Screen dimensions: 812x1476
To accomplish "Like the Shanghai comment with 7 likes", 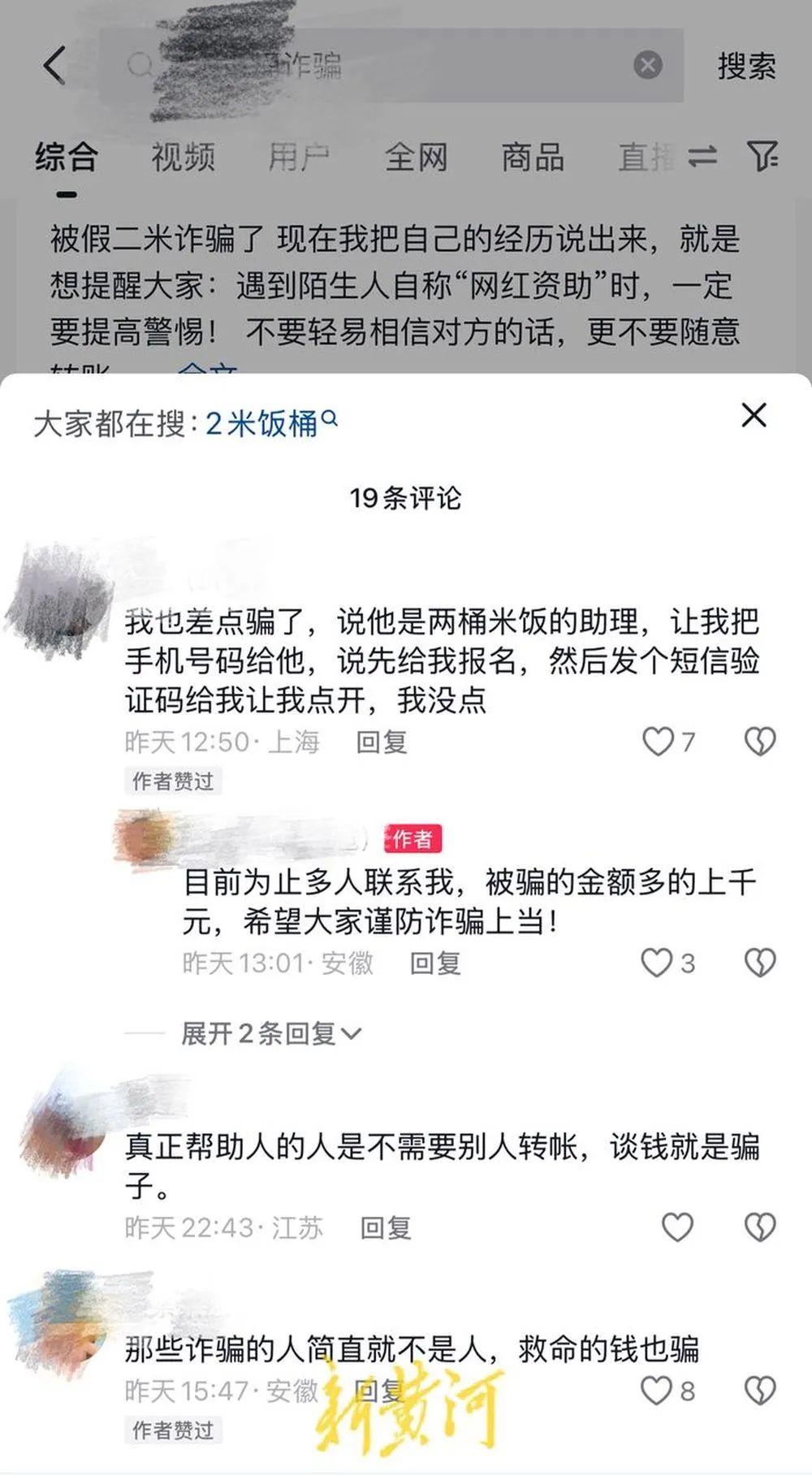I will [x=658, y=741].
